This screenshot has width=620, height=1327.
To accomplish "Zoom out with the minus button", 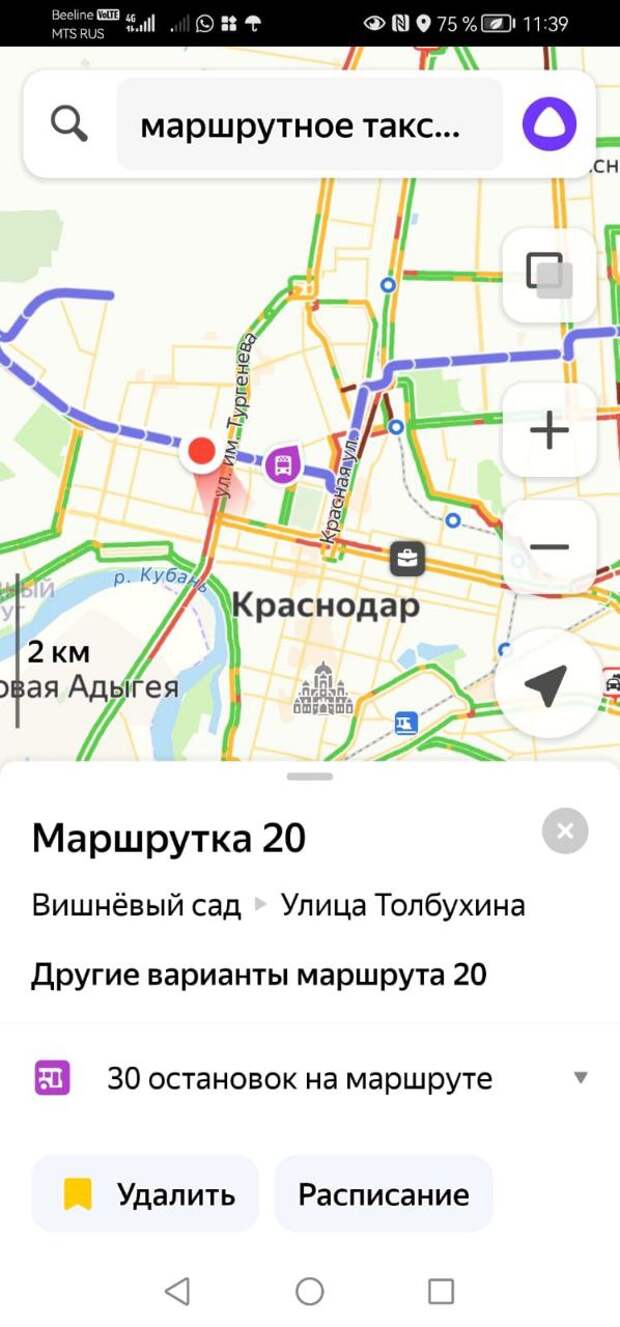I will pos(549,547).
